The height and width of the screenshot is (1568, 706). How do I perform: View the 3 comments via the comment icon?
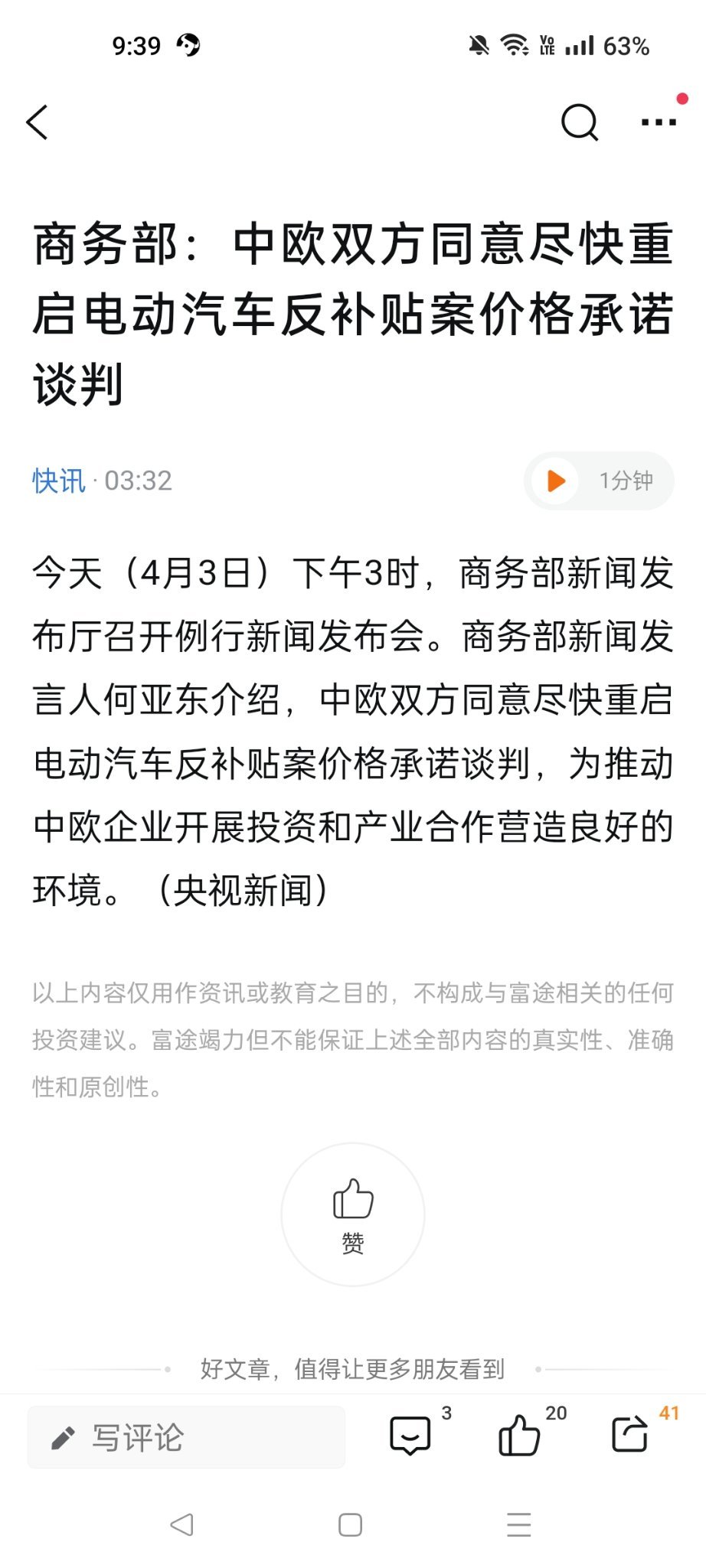point(411,1435)
